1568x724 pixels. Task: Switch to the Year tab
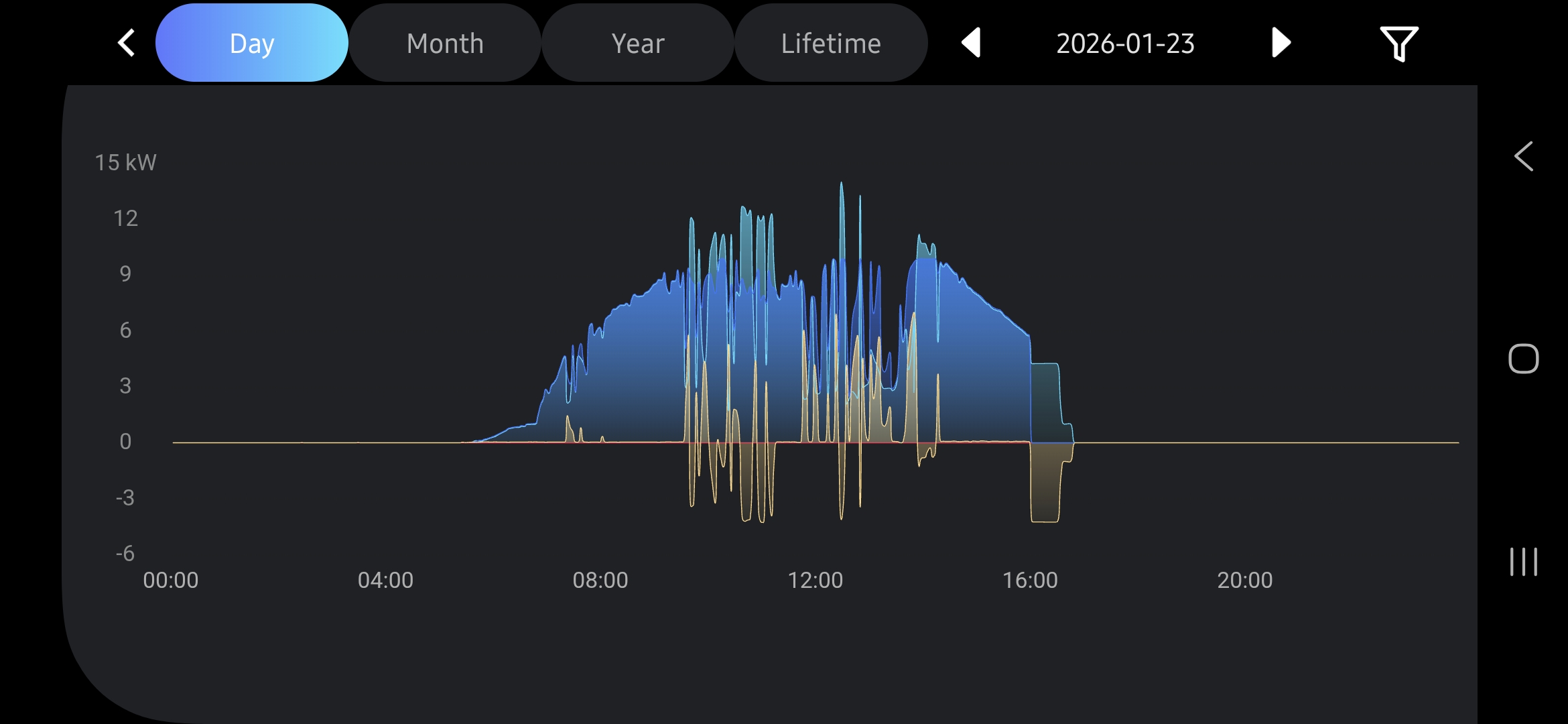click(638, 43)
